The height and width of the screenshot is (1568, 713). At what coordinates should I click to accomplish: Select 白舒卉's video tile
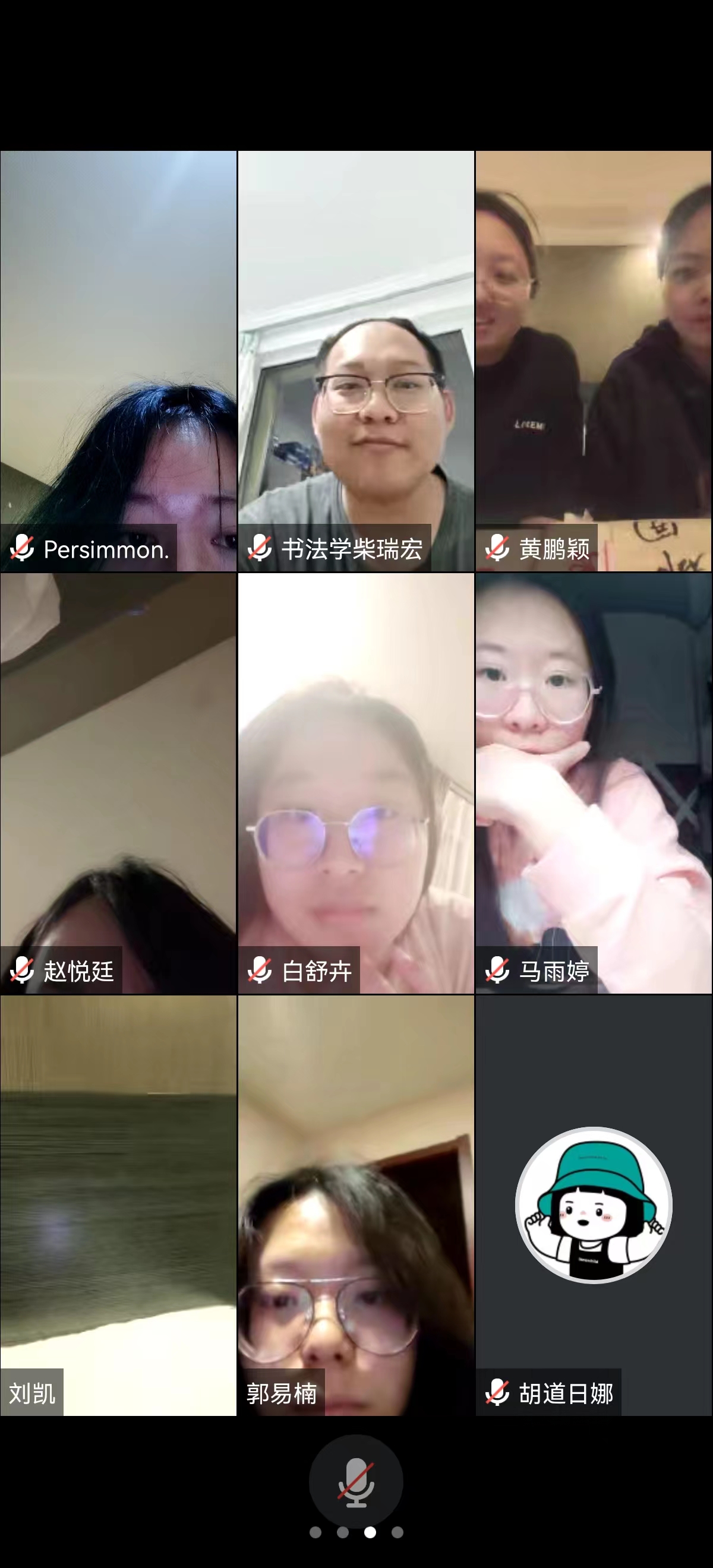point(355,783)
